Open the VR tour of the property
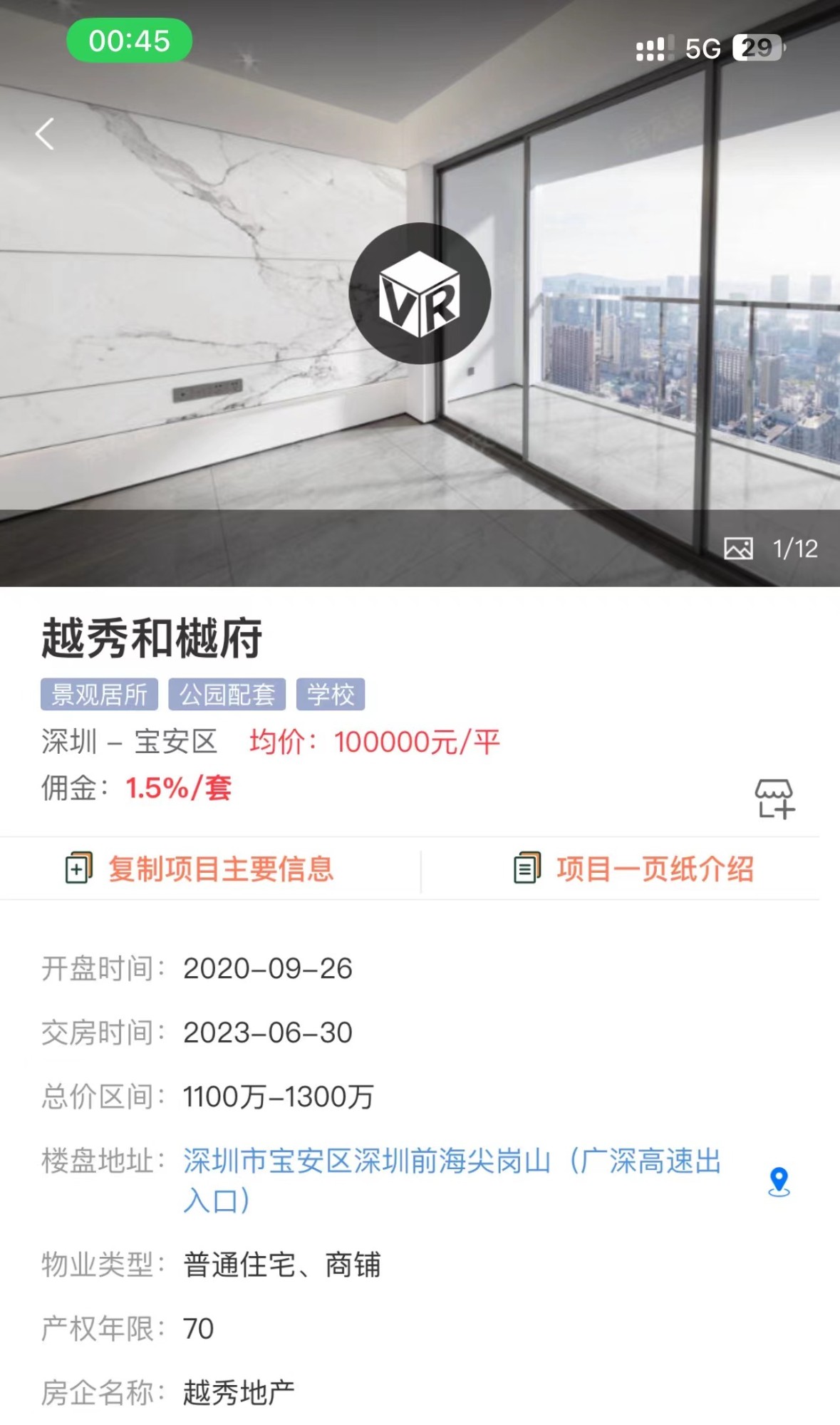Viewport: 840px width, 1425px height. (x=420, y=294)
